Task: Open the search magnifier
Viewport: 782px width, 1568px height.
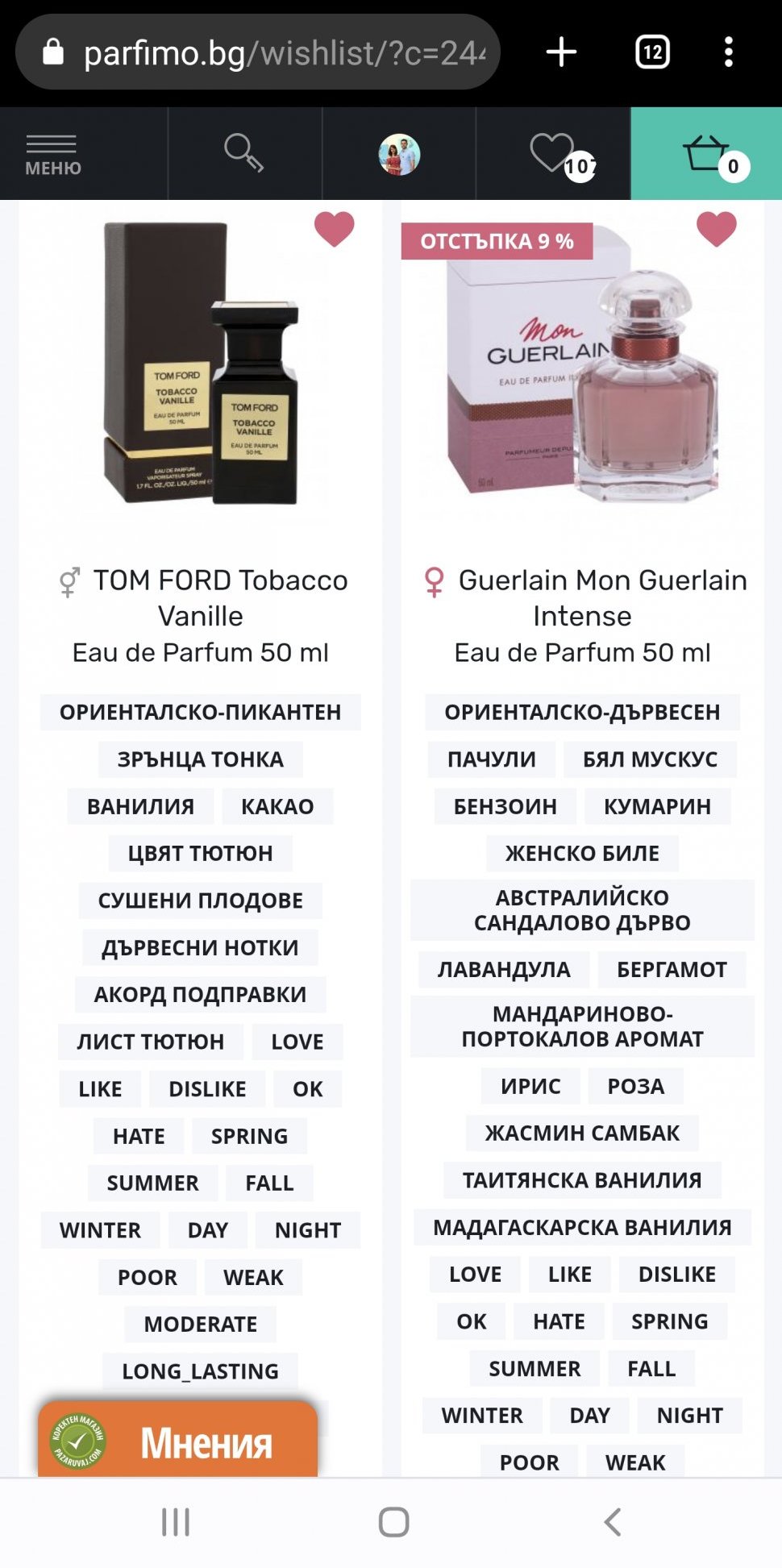Action: pos(243,153)
